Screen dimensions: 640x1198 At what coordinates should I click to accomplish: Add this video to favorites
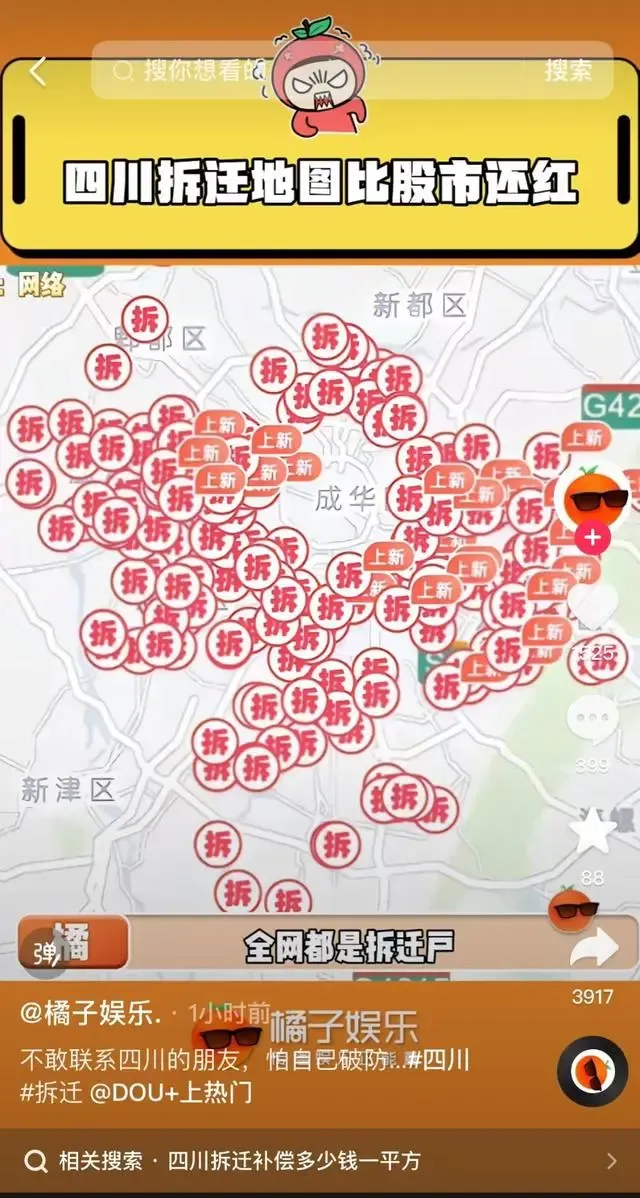pos(592,832)
